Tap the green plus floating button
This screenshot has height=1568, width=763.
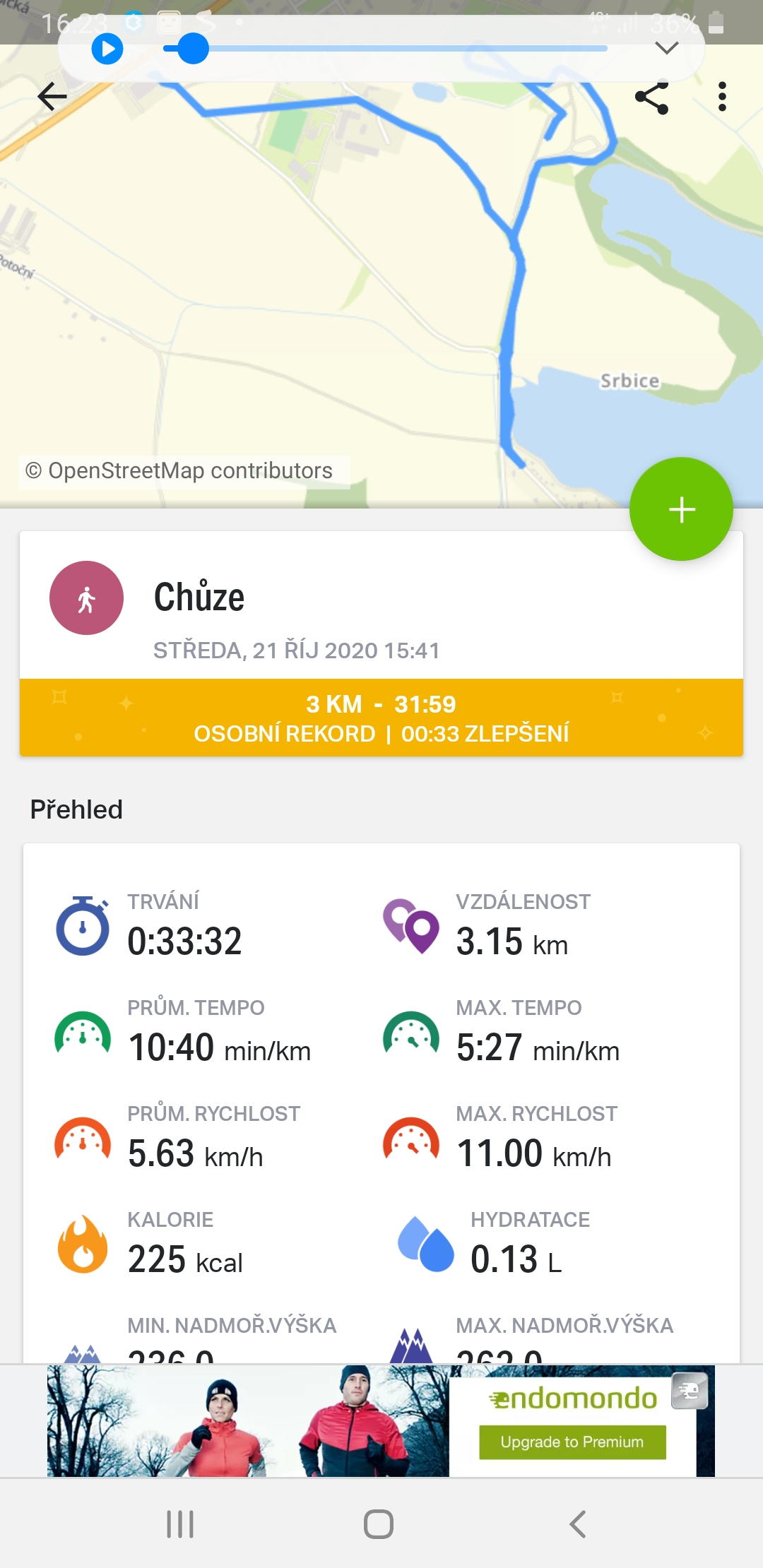(x=681, y=509)
